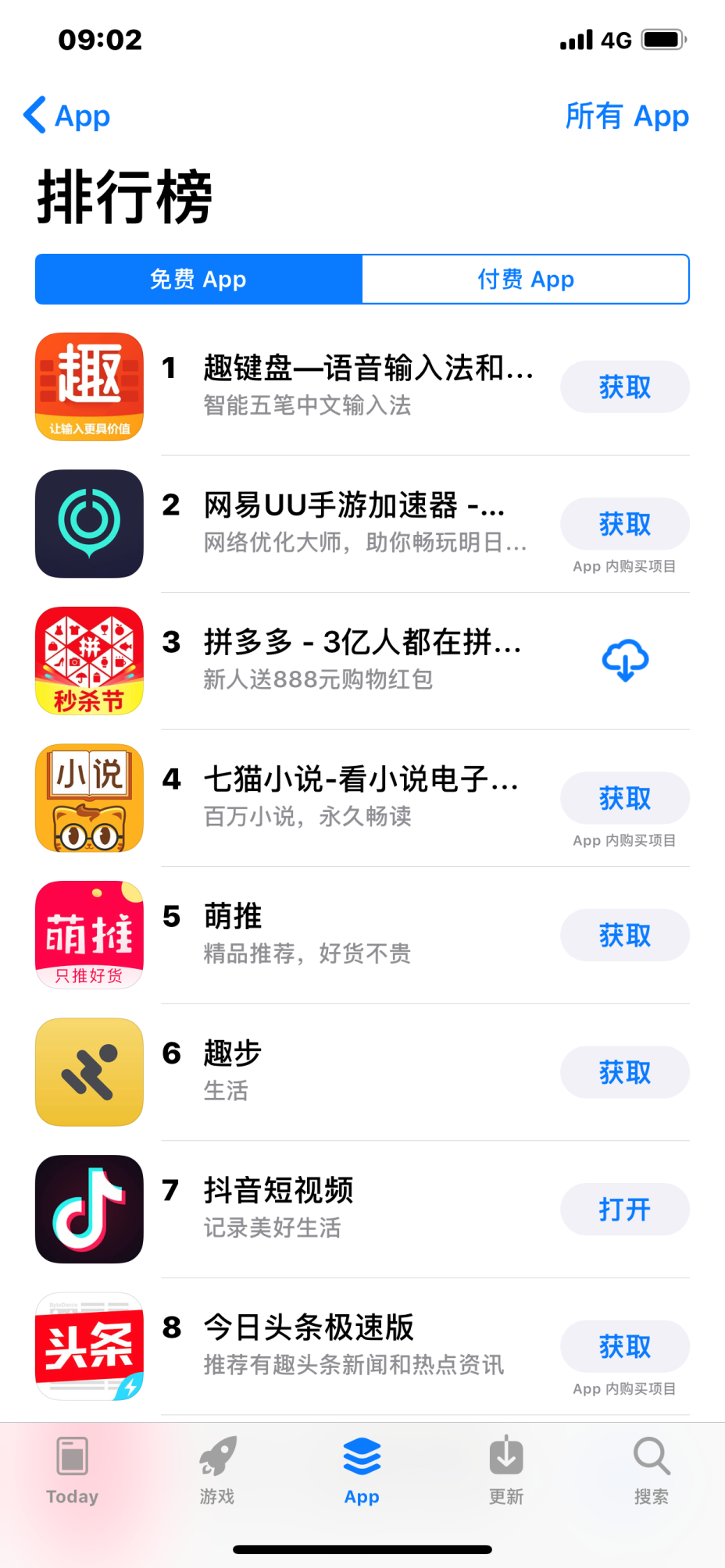Get the 萌推 app

(x=624, y=935)
